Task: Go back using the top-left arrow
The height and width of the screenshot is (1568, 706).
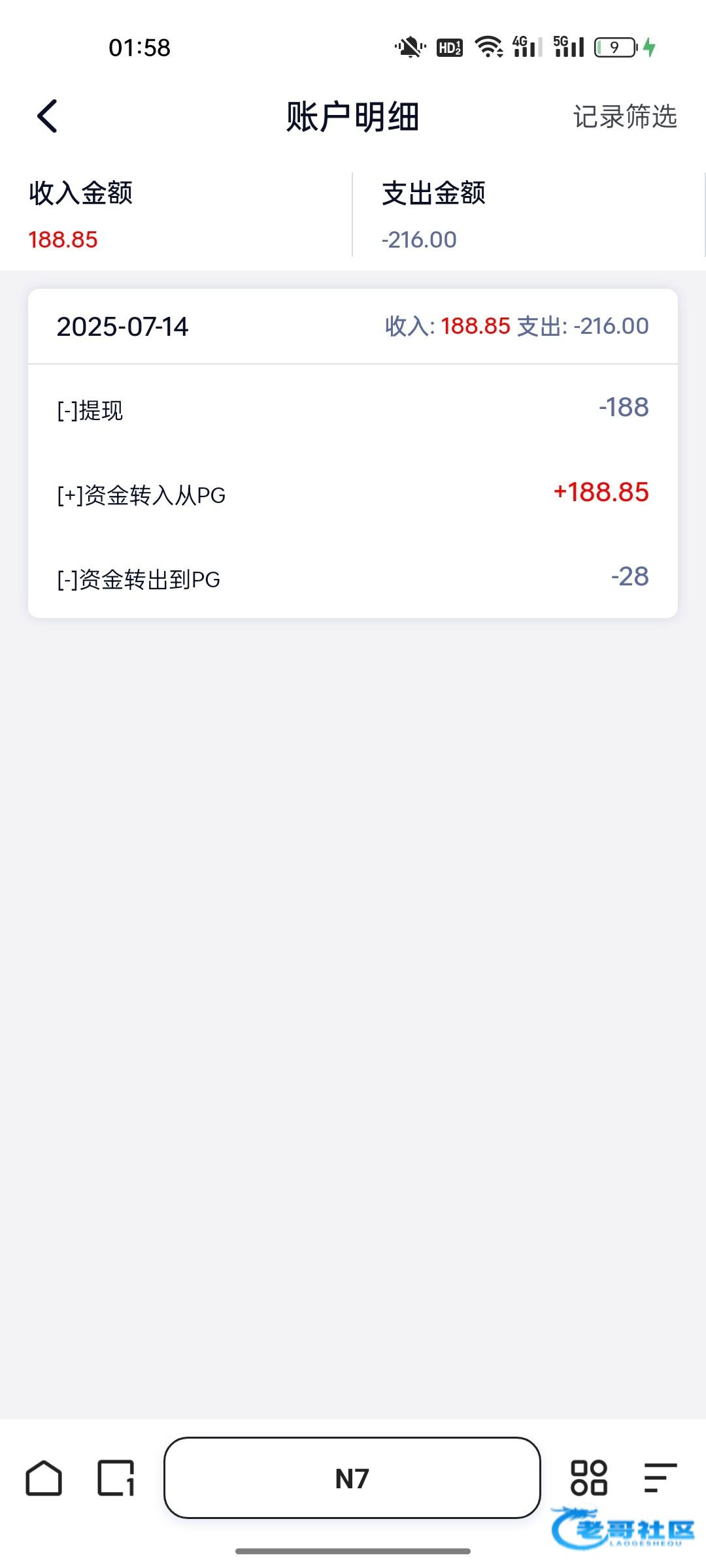Action: coord(48,116)
